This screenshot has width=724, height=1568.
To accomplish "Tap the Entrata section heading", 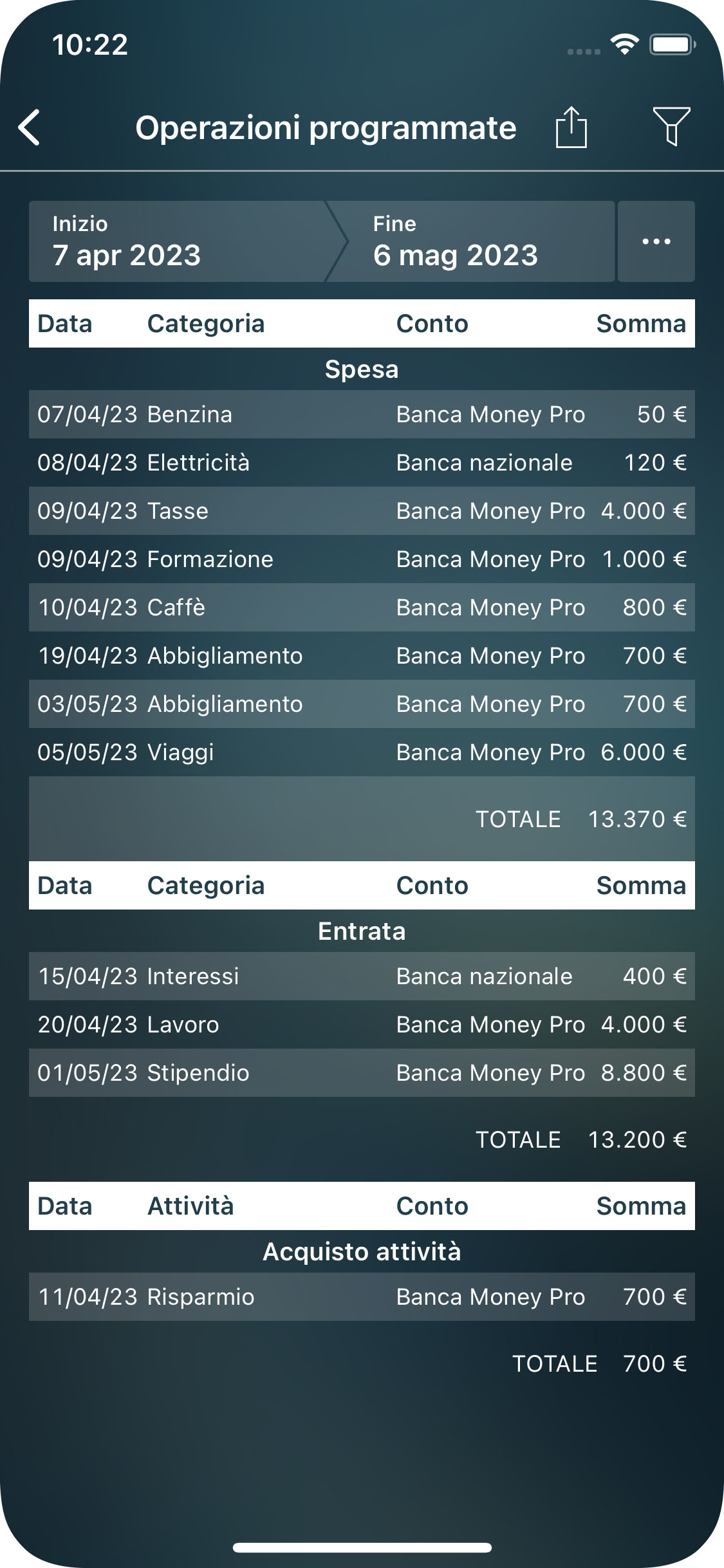I will pos(362,931).
